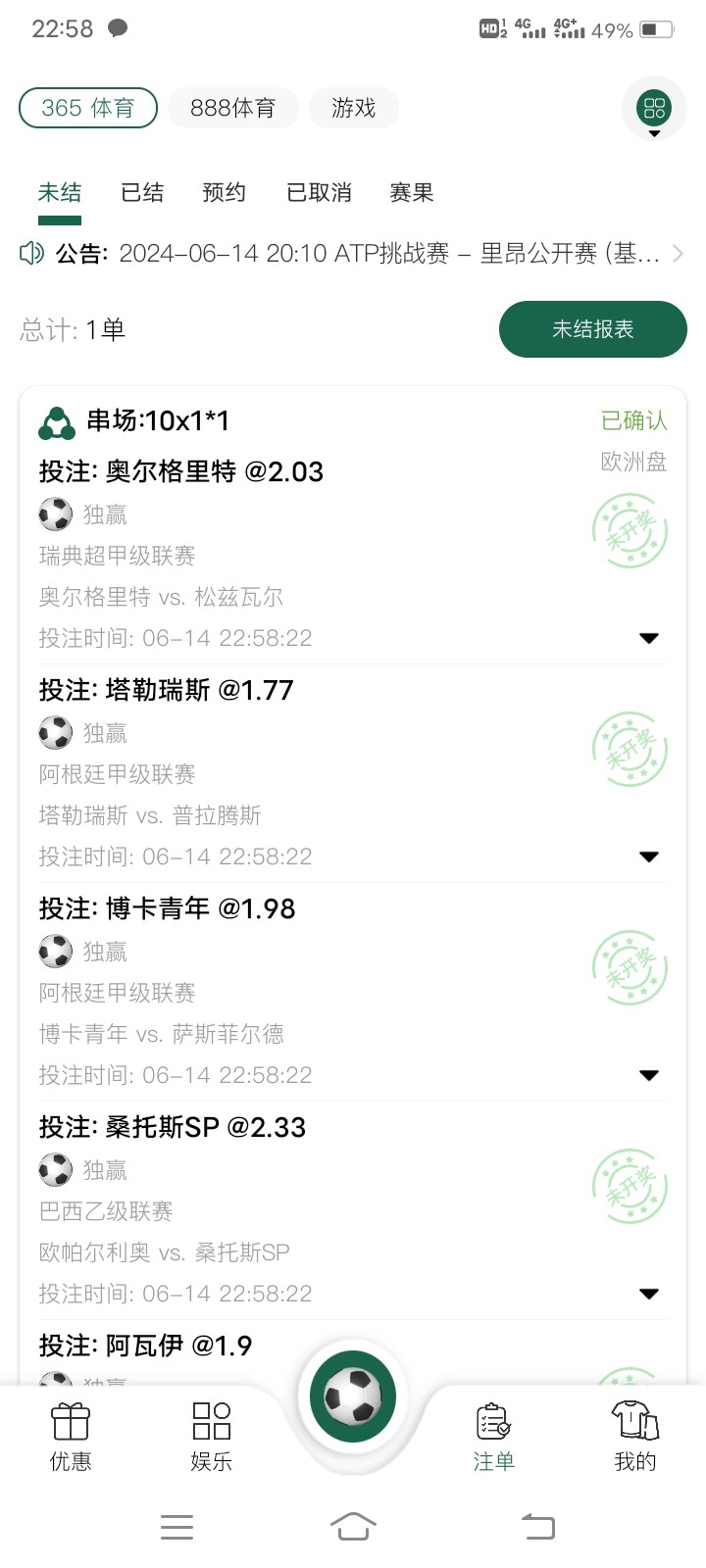Open the announcement chevron on the right
This screenshot has width=706, height=1568.
[678, 253]
